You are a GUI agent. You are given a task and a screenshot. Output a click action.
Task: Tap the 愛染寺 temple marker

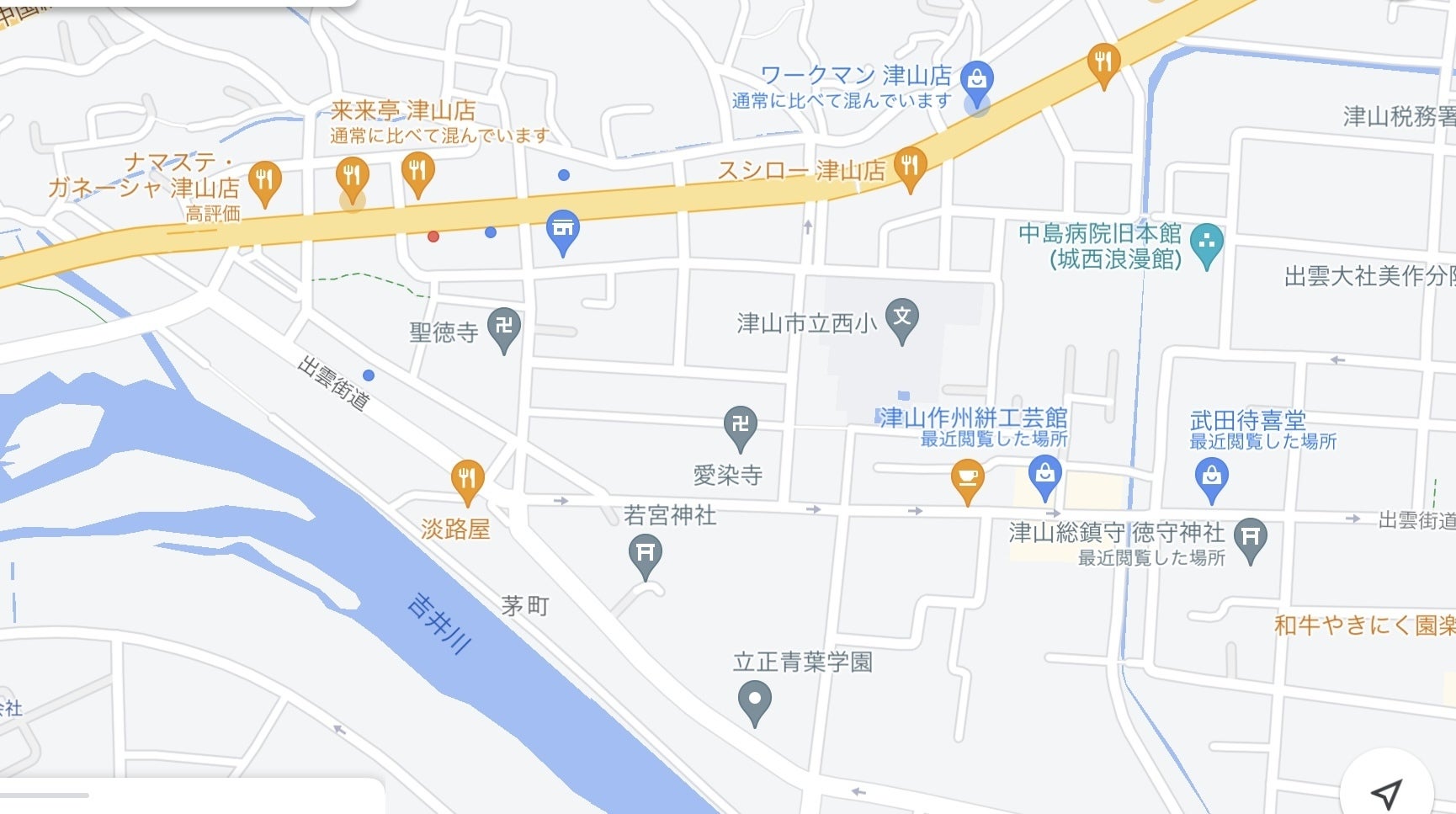click(740, 426)
